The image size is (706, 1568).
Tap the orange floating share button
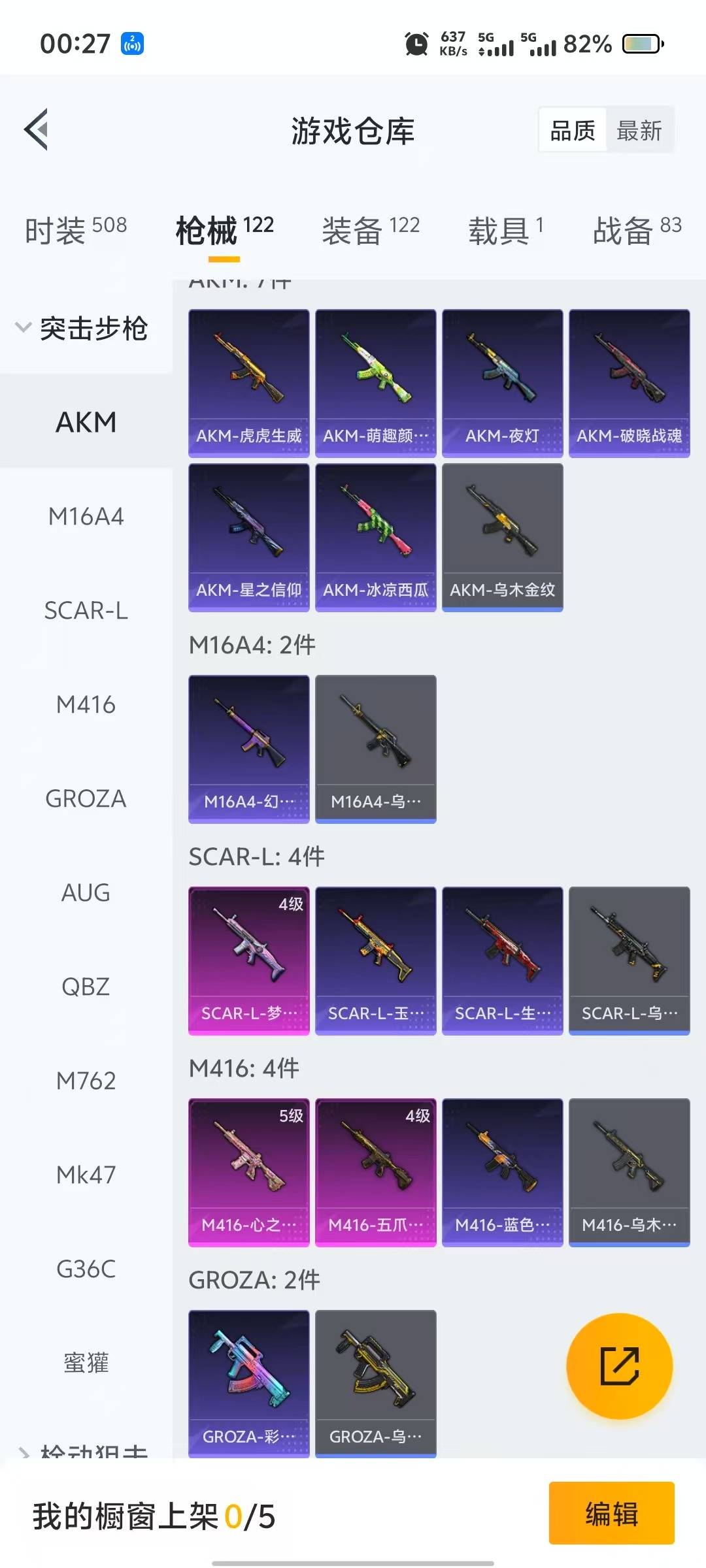click(x=619, y=1366)
